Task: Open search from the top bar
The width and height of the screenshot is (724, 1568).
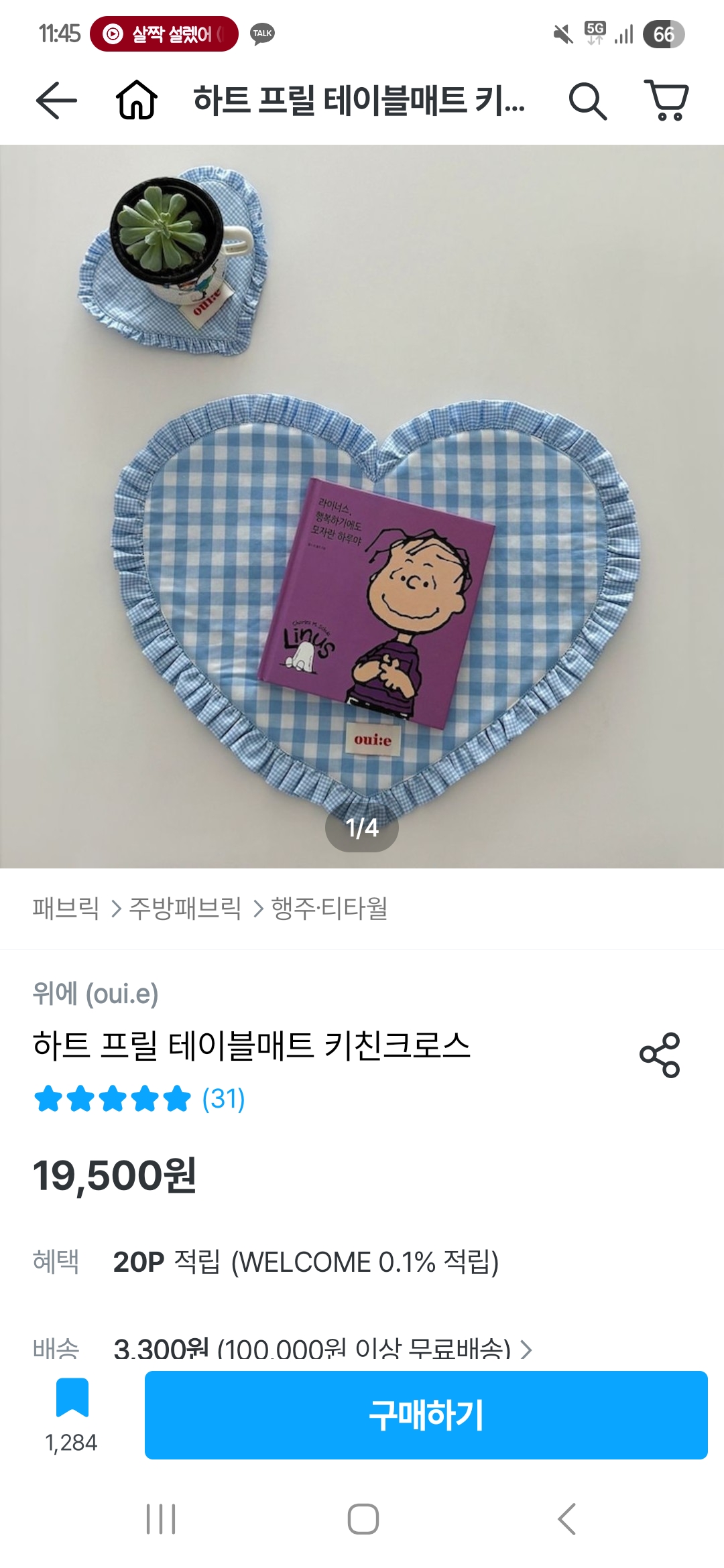Action: click(x=587, y=101)
